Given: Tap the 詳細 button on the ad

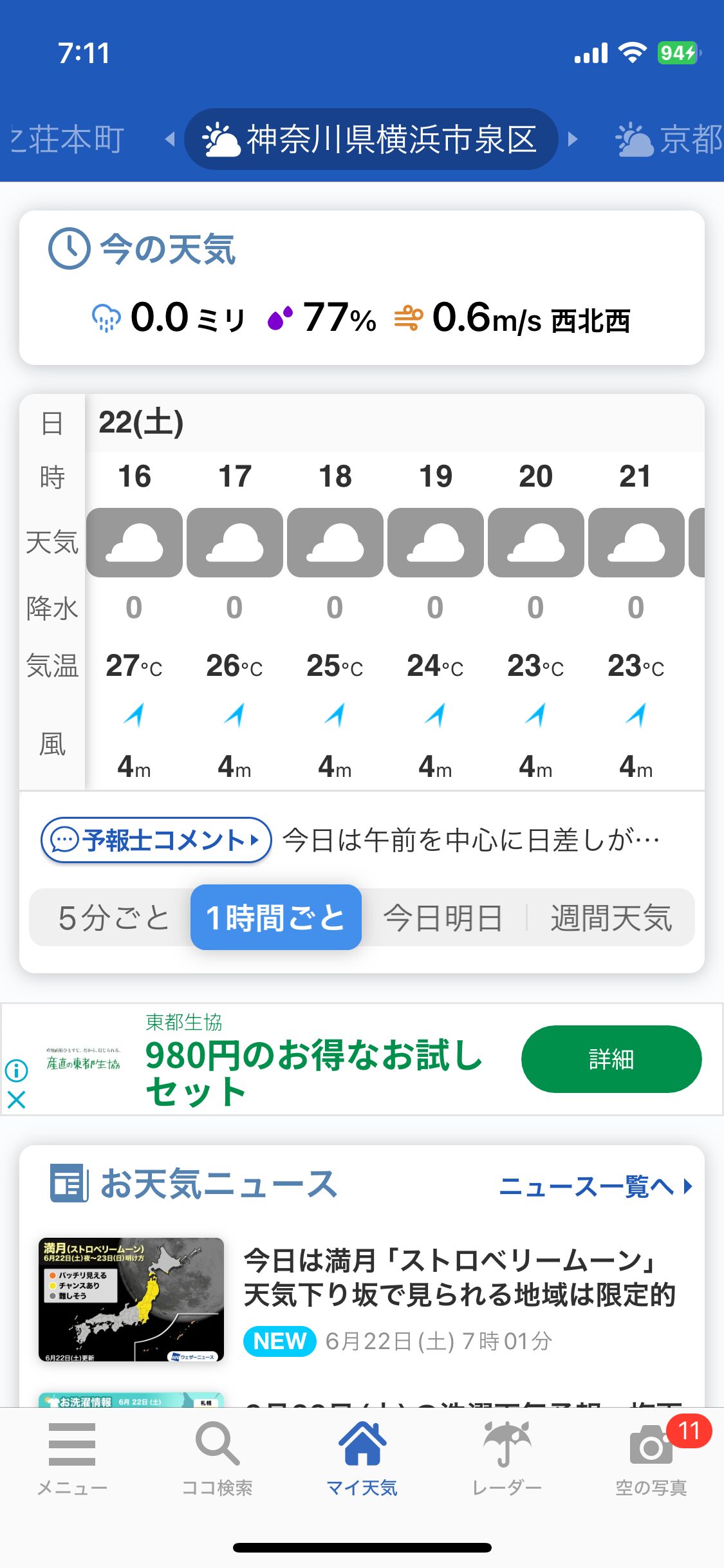Looking at the screenshot, I should [x=611, y=1059].
